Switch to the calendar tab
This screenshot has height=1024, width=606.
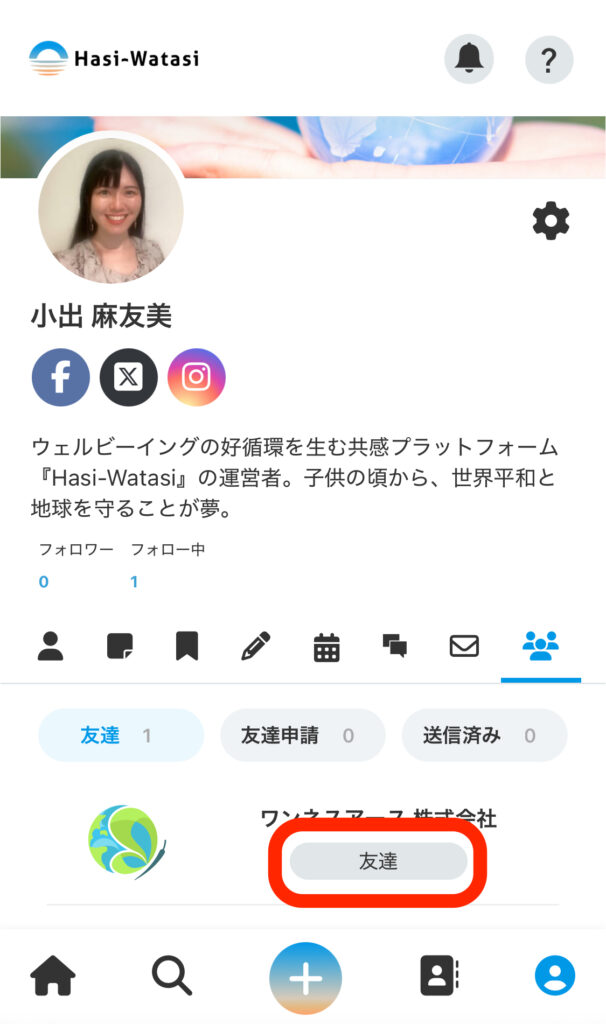[x=326, y=647]
